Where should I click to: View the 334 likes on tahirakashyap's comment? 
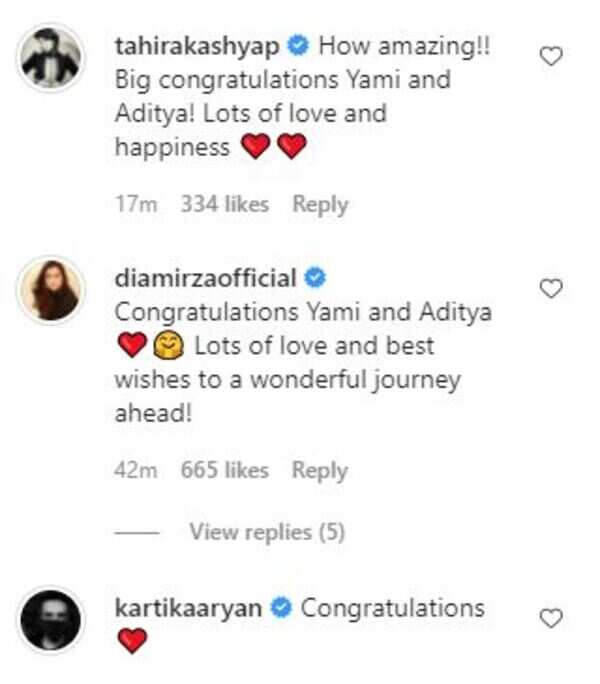click(225, 204)
